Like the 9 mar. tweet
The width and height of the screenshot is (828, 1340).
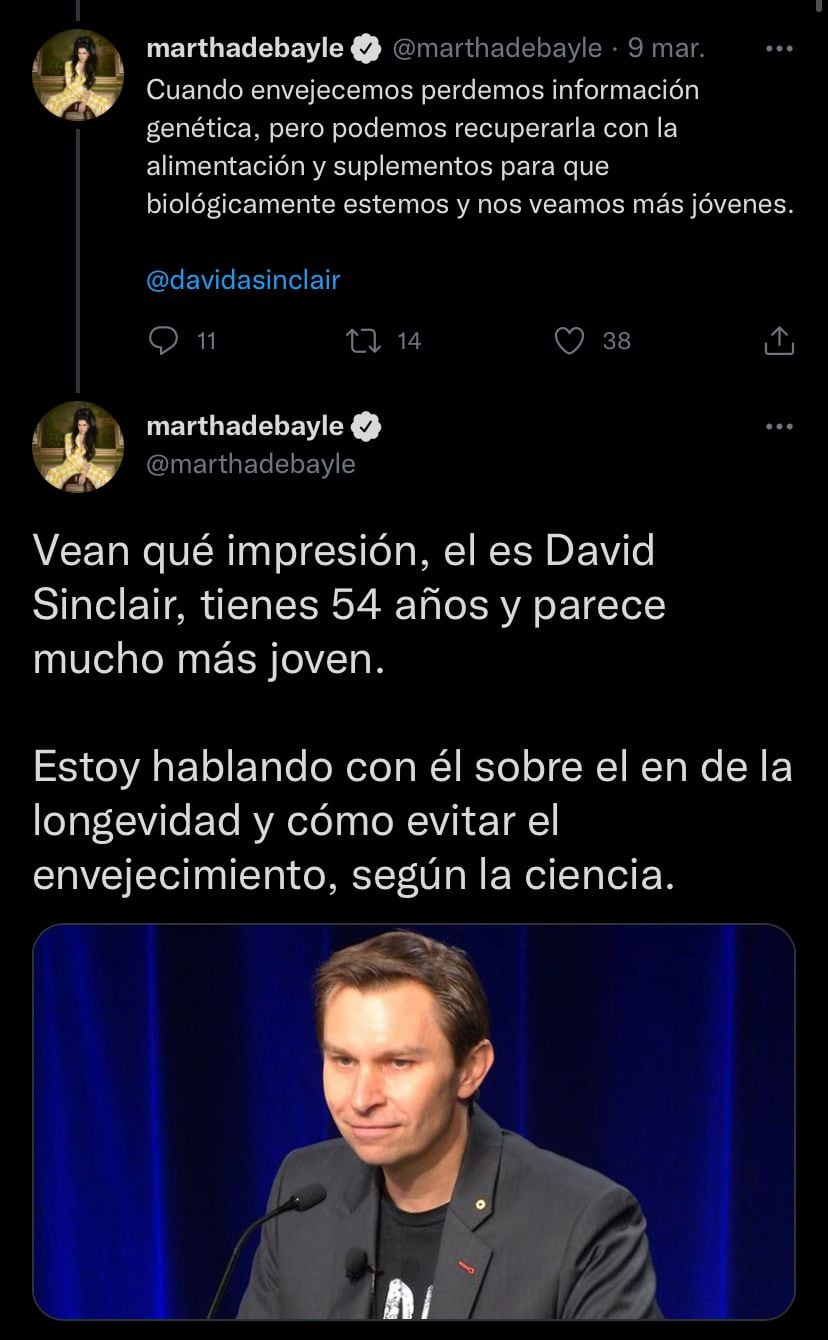click(569, 341)
